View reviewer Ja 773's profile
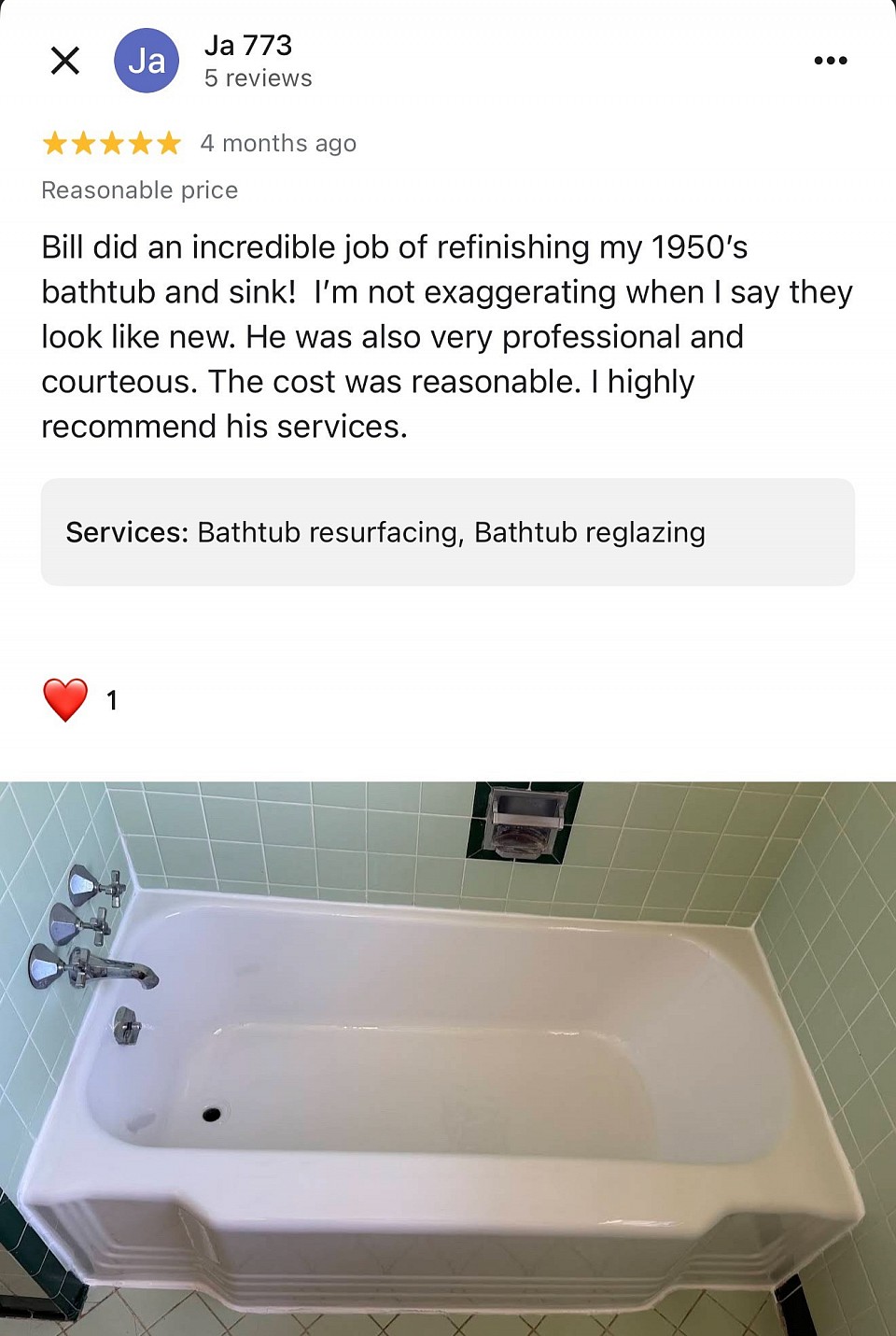The width and height of the screenshot is (896, 1336). click(x=248, y=46)
